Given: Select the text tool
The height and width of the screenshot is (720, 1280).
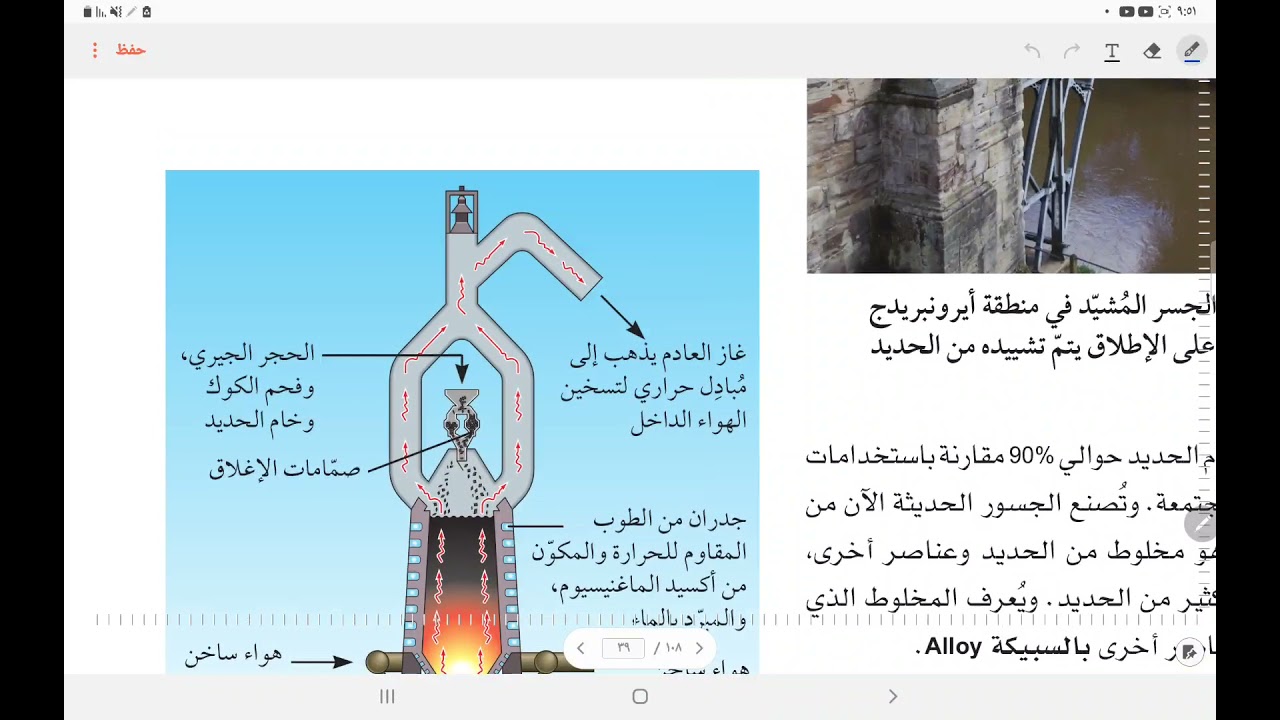Looking at the screenshot, I should click(x=1112, y=52).
